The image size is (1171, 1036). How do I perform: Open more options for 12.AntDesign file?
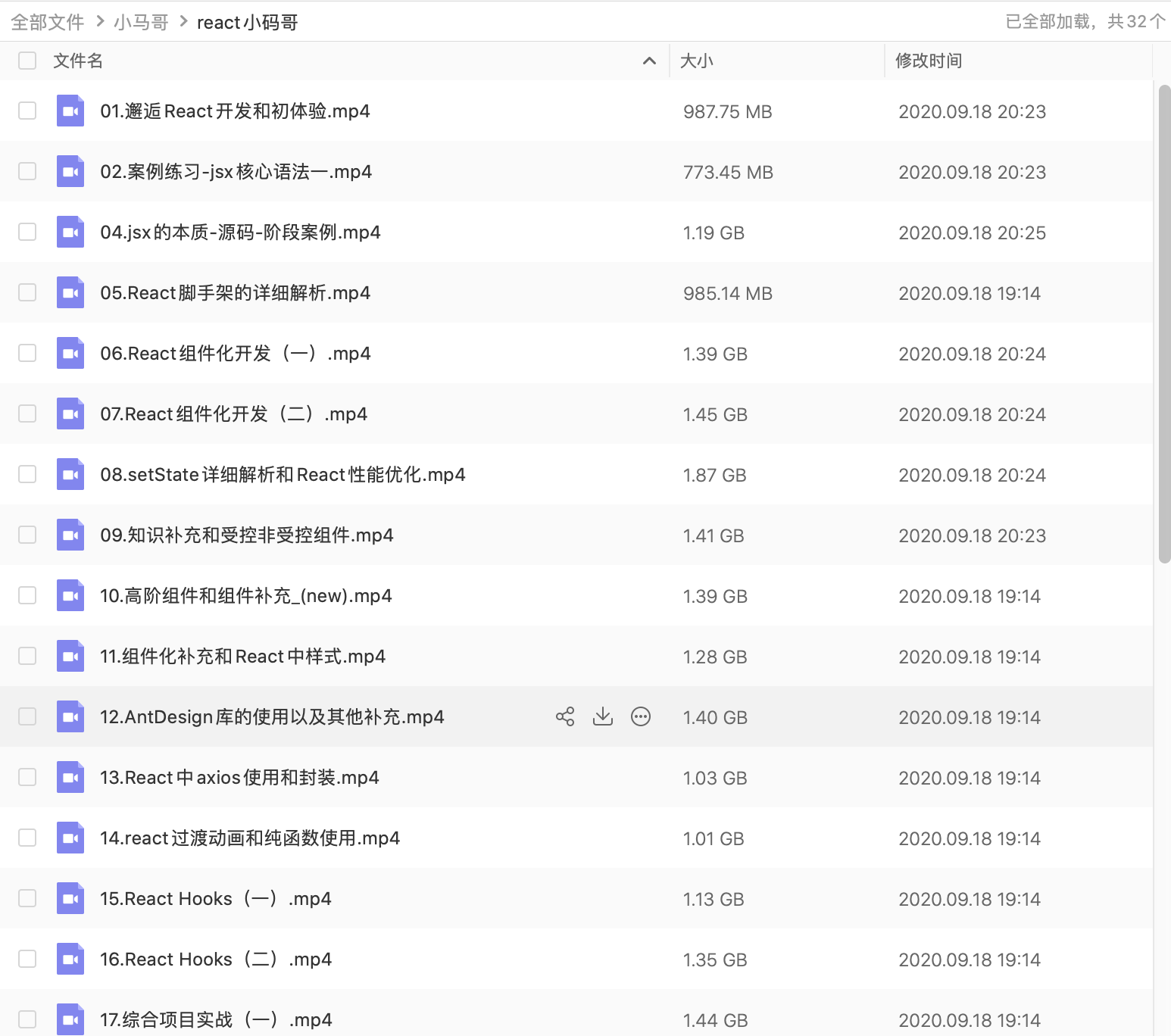641,716
